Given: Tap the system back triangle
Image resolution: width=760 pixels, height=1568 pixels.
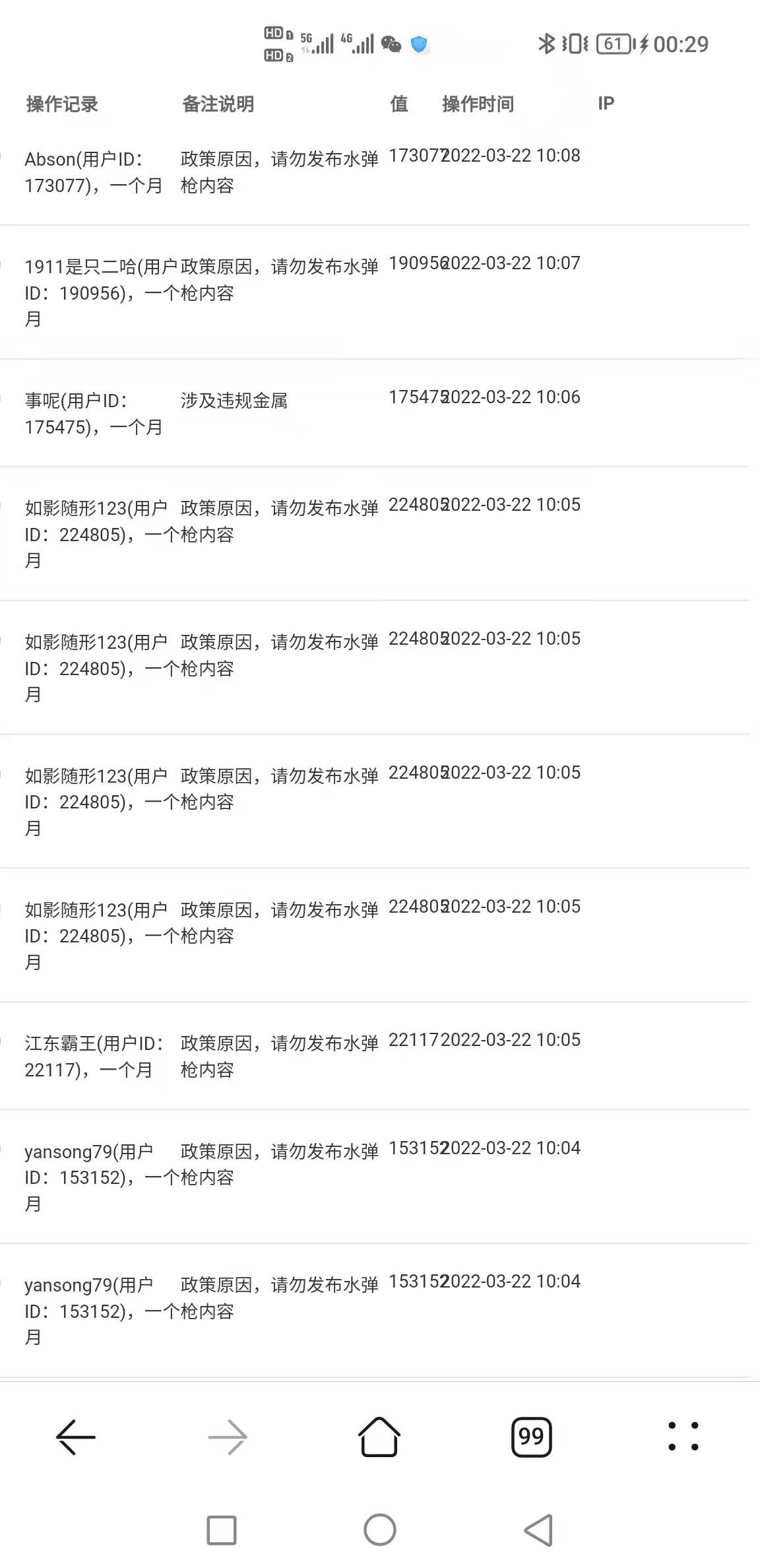Looking at the screenshot, I should tap(538, 1530).
